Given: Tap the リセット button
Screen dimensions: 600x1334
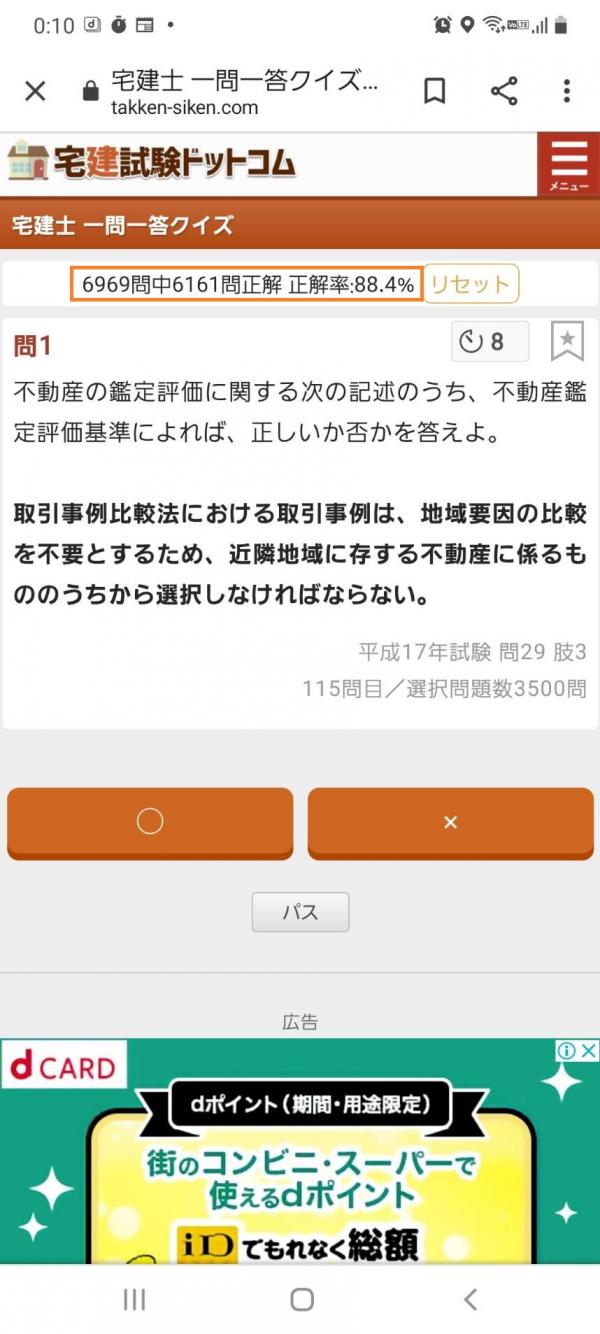Looking at the screenshot, I should 470,284.
